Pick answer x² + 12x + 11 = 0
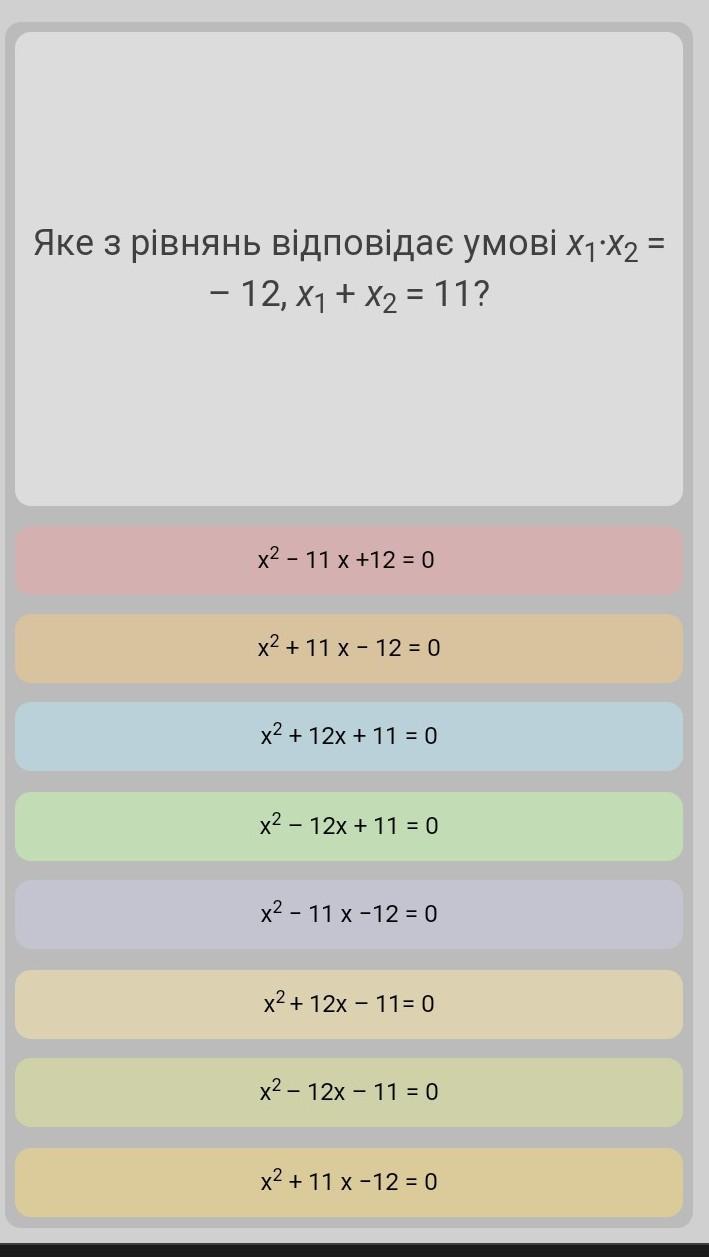Screen dimensions: 709x1257 (x=348, y=736)
